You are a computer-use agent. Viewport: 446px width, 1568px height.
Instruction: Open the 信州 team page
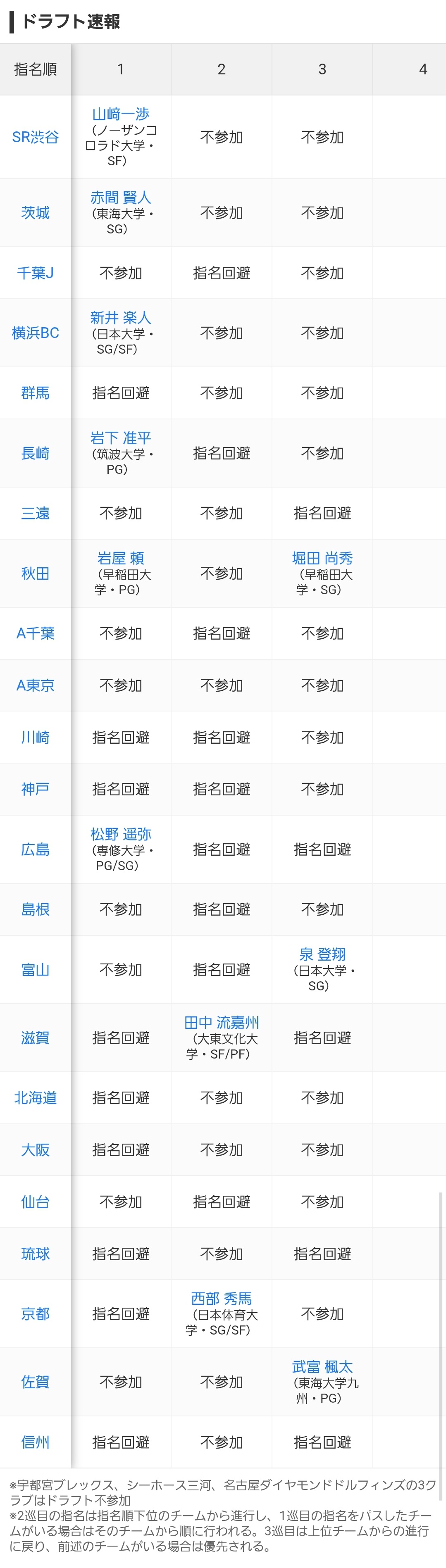click(35, 1442)
